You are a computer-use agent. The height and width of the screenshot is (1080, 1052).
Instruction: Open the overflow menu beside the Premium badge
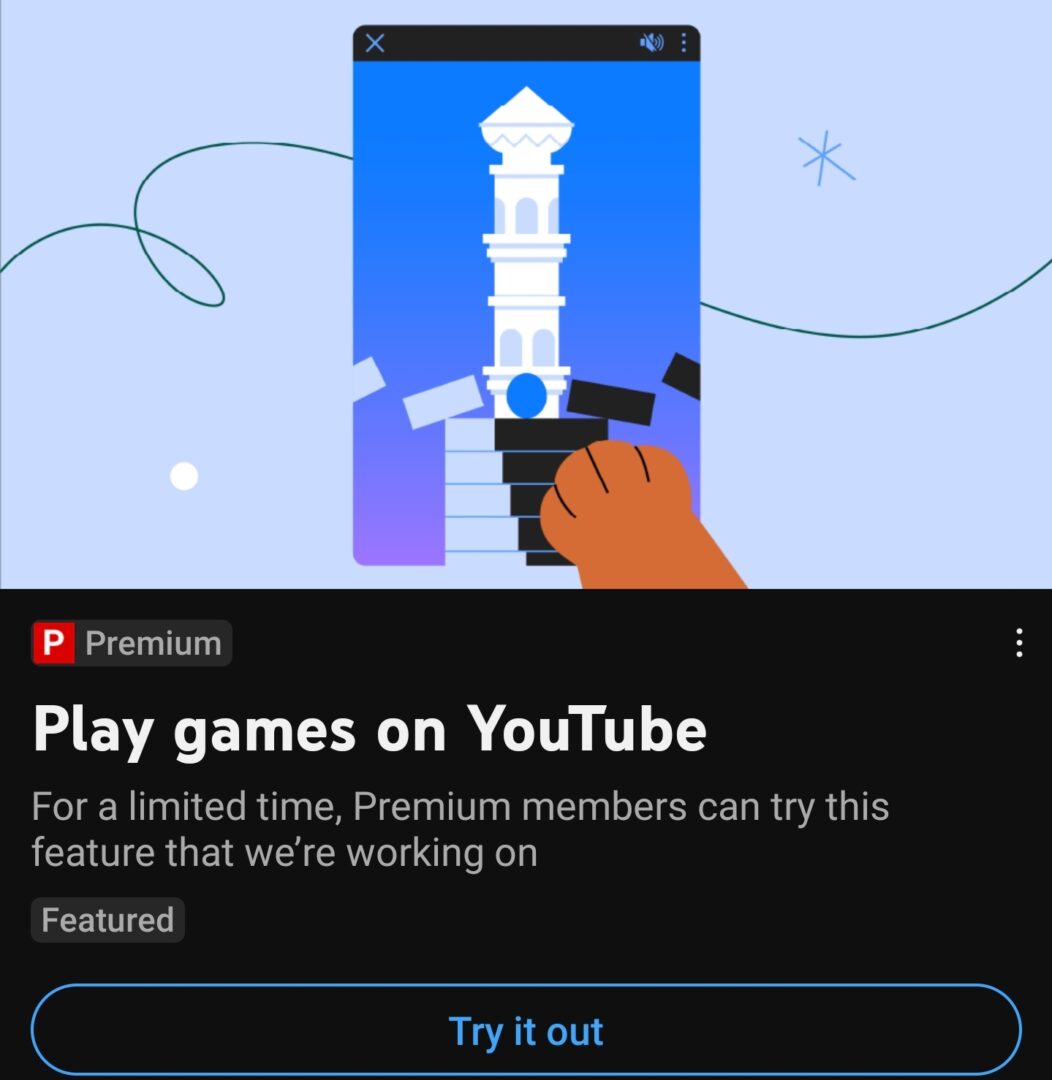(x=1018, y=643)
